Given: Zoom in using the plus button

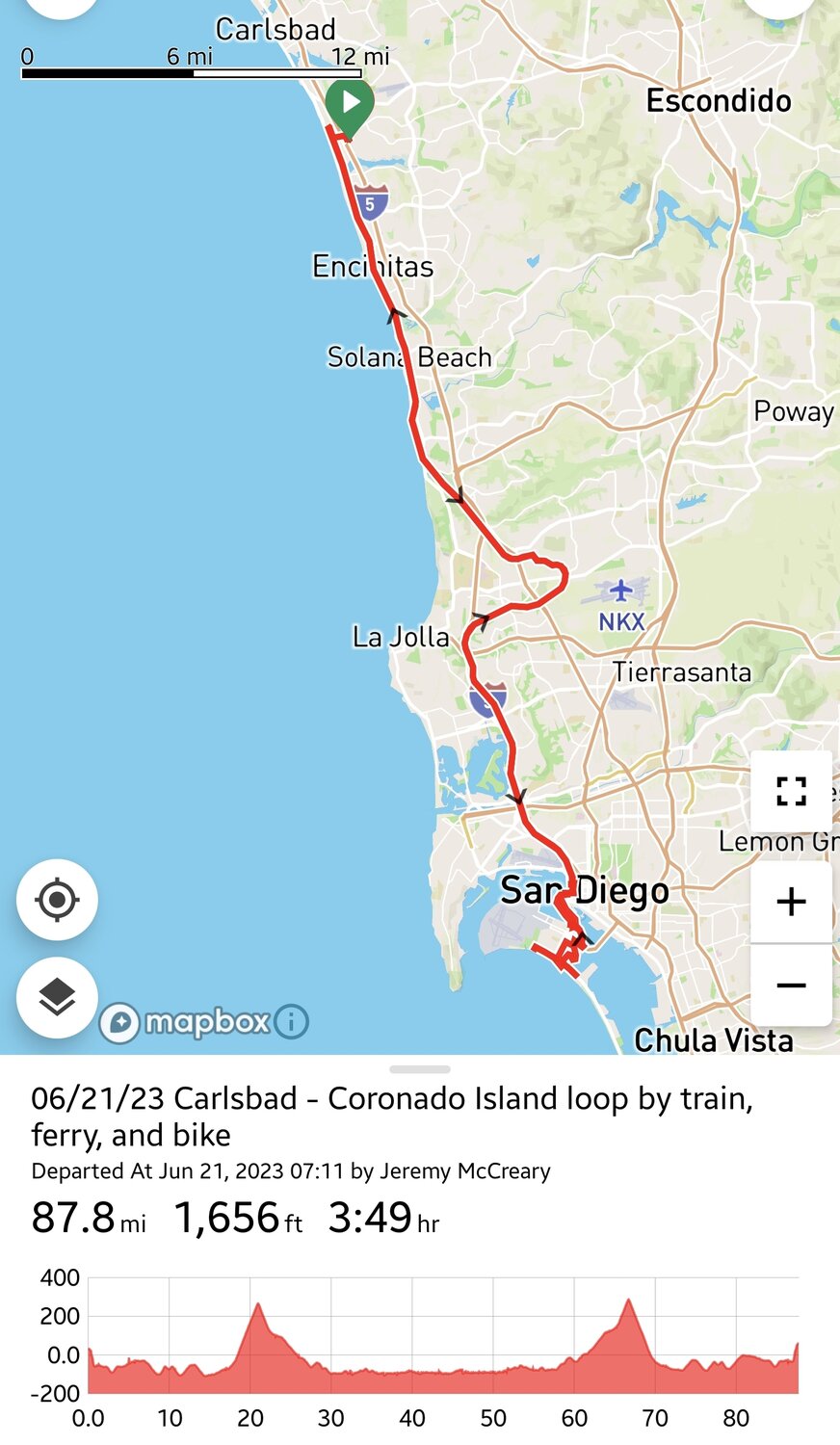Looking at the screenshot, I should tap(791, 902).
